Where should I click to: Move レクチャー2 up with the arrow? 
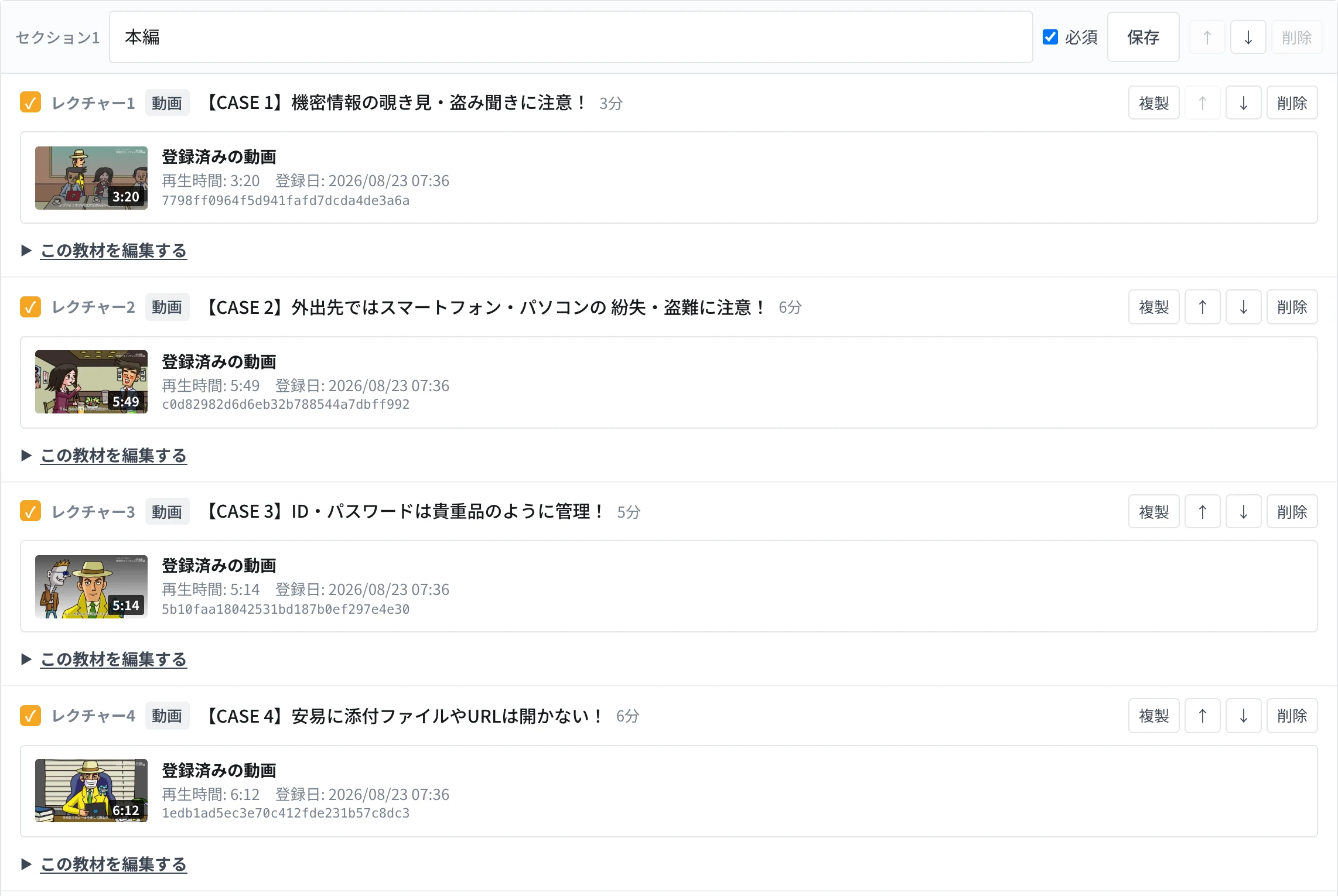1202,307
